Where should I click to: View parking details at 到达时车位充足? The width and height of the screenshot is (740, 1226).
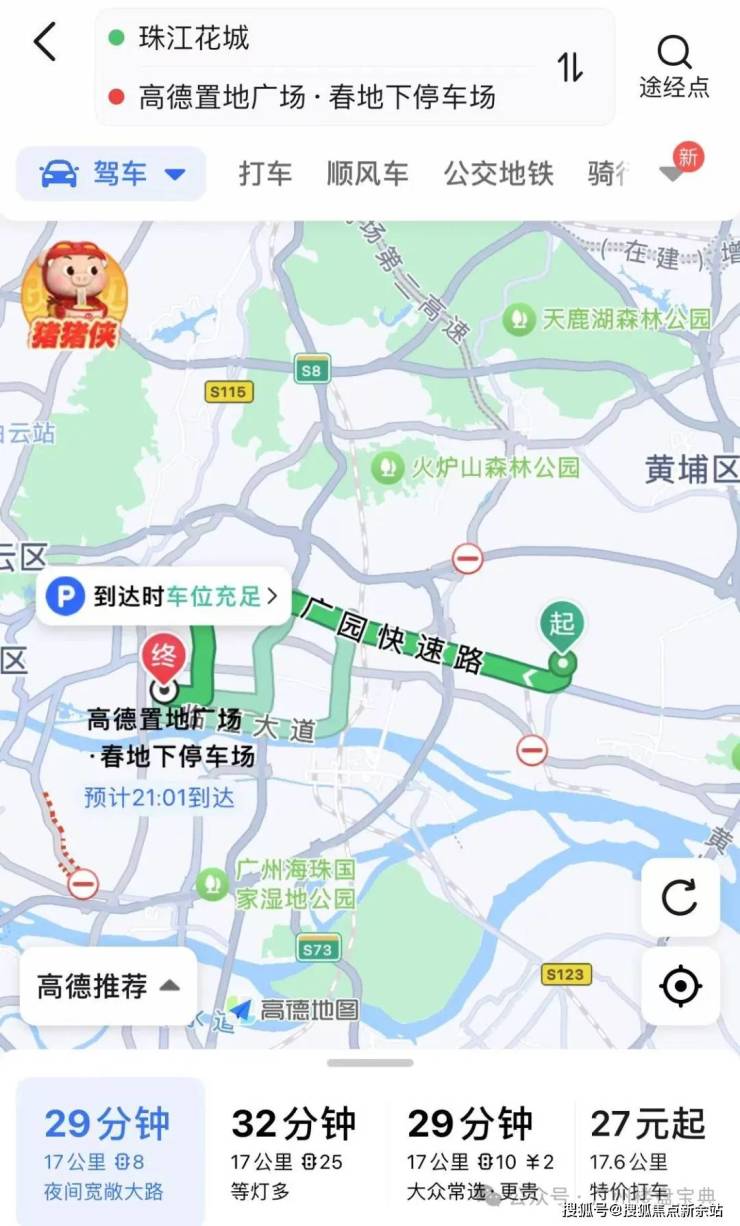click(x=165, y=597)
